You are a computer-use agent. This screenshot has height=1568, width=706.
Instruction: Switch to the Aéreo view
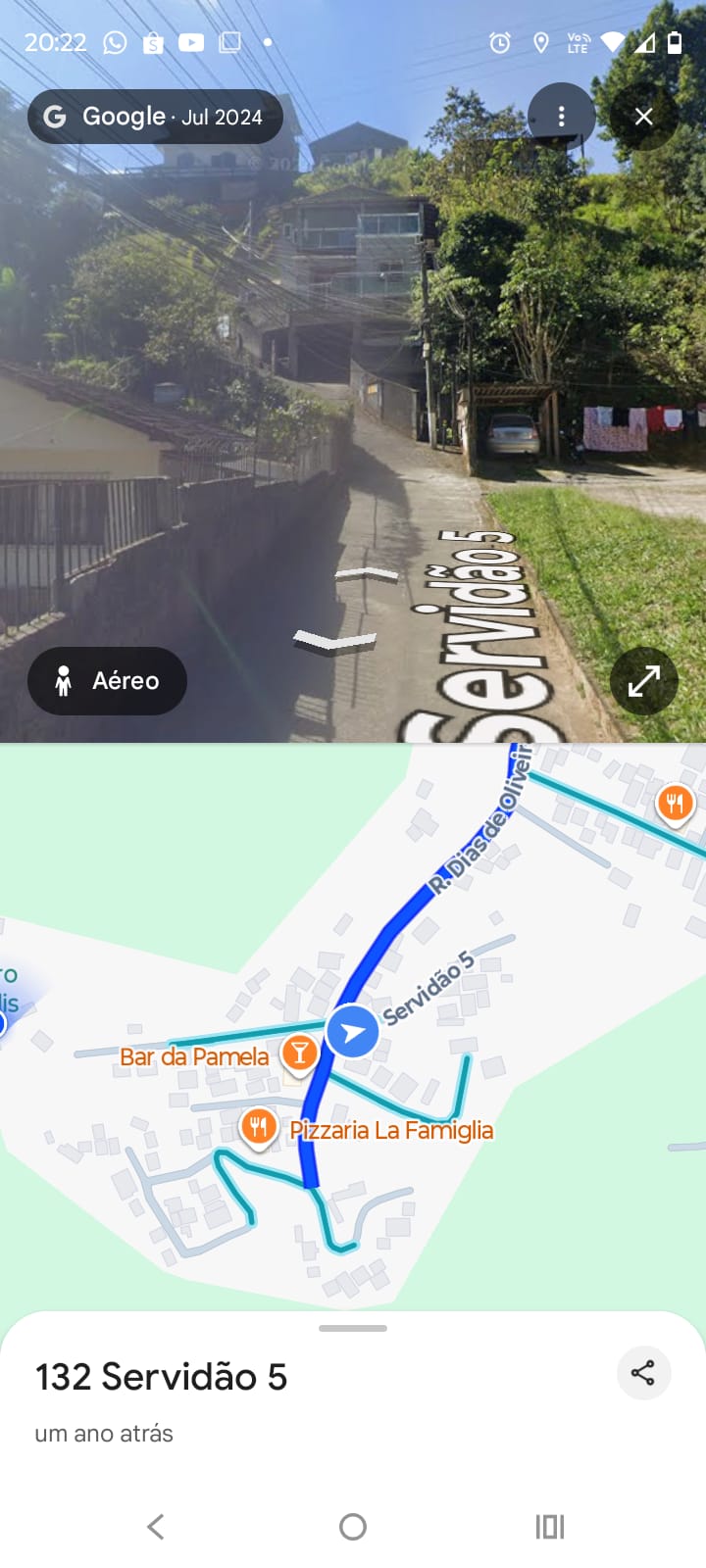pyautogui.click(x=107, y=680)
